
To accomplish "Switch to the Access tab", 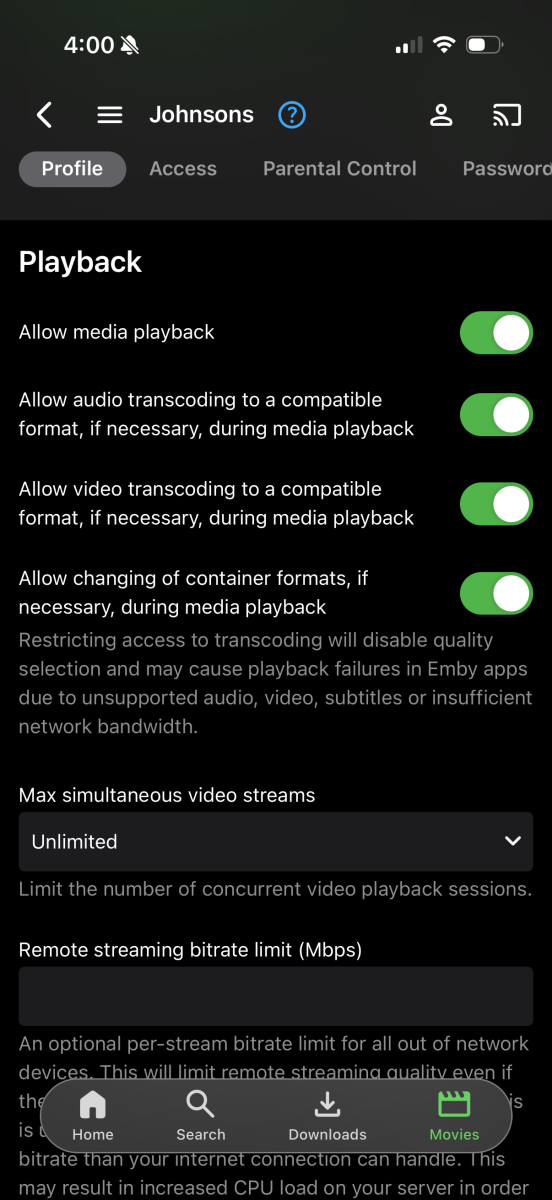I will point(183,169).
